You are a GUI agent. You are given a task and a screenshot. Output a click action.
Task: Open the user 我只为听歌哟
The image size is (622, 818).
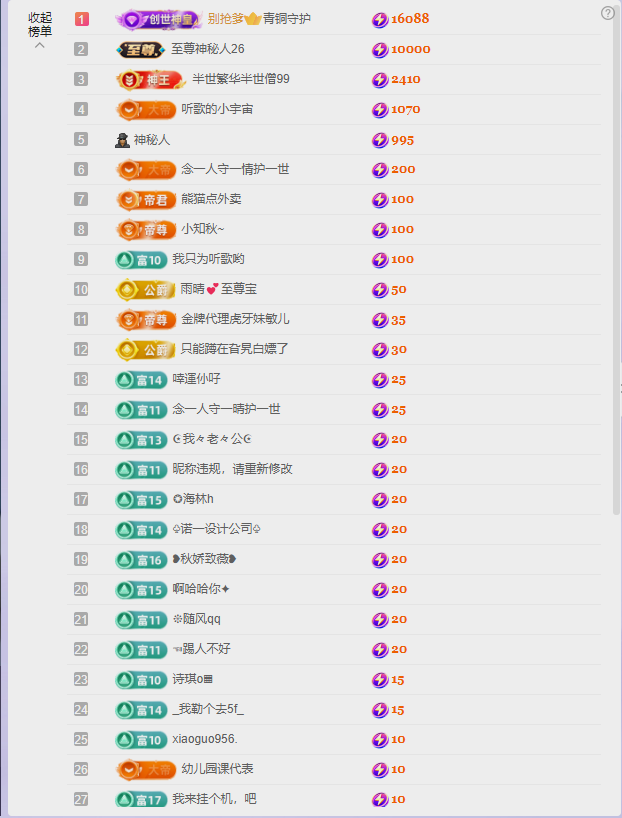(207, 259)
